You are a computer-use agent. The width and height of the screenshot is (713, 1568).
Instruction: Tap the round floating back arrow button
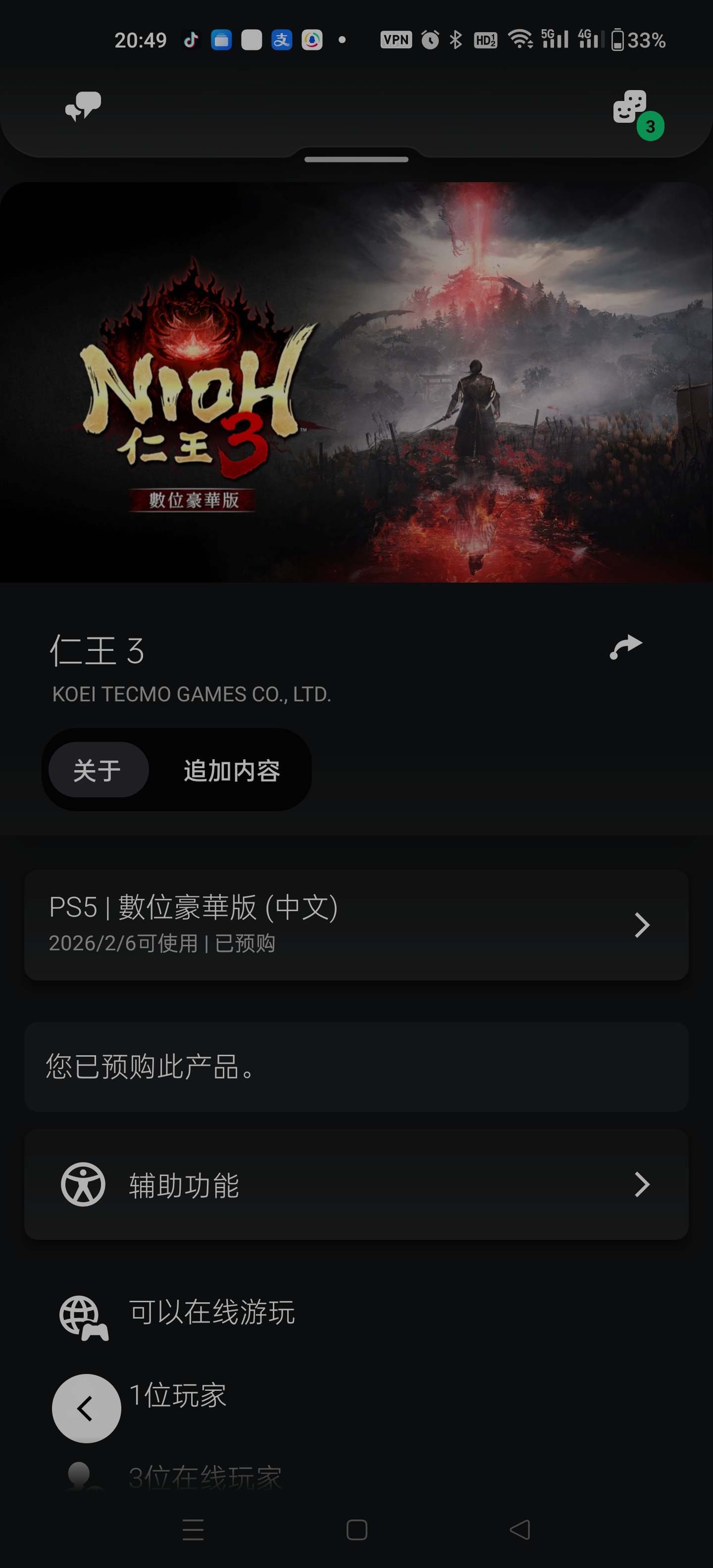pos(87,1408)
